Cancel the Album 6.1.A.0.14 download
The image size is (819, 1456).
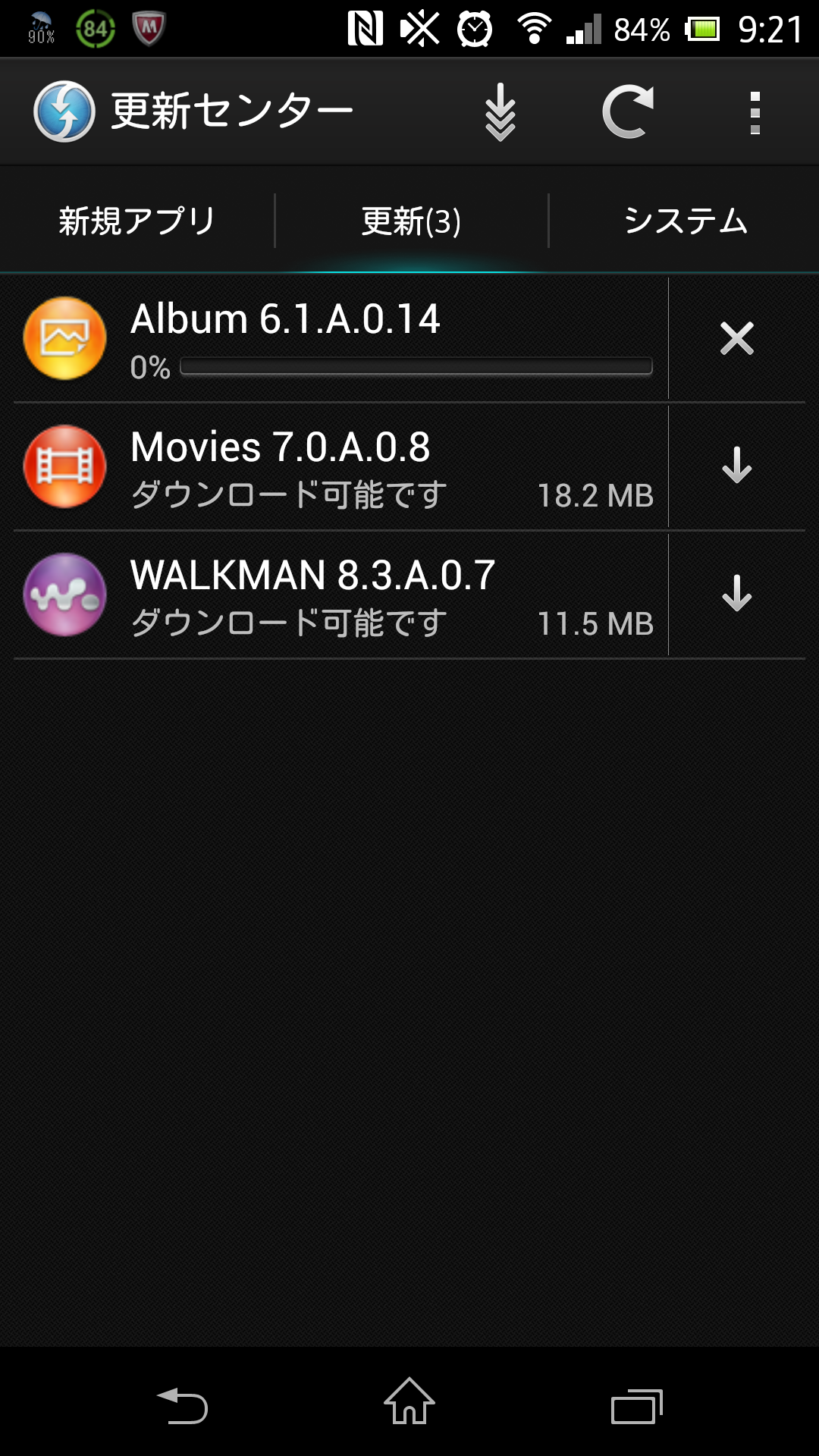(736, 338)
